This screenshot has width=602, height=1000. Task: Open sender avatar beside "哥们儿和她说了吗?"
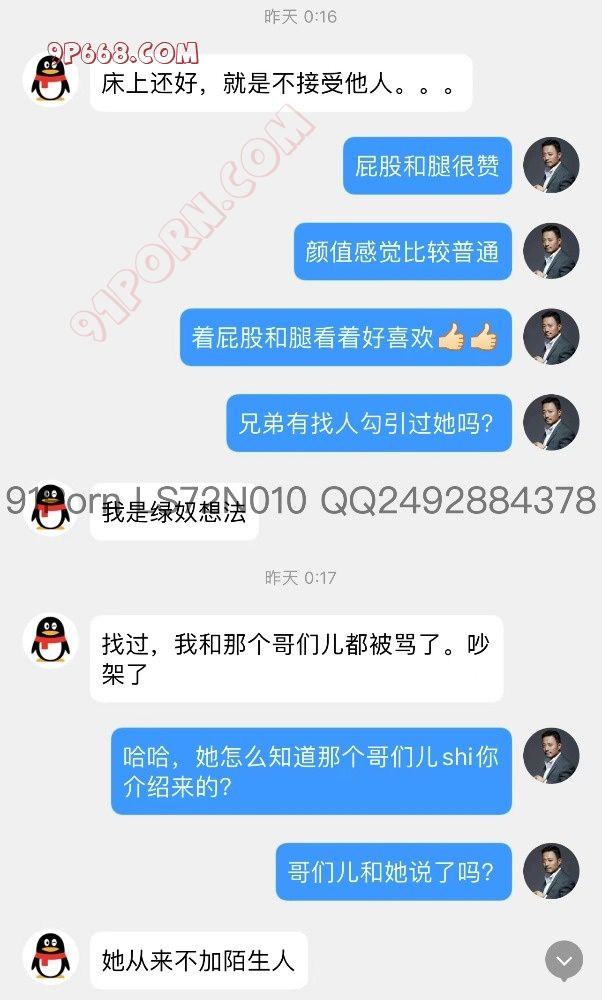point(552,871)
